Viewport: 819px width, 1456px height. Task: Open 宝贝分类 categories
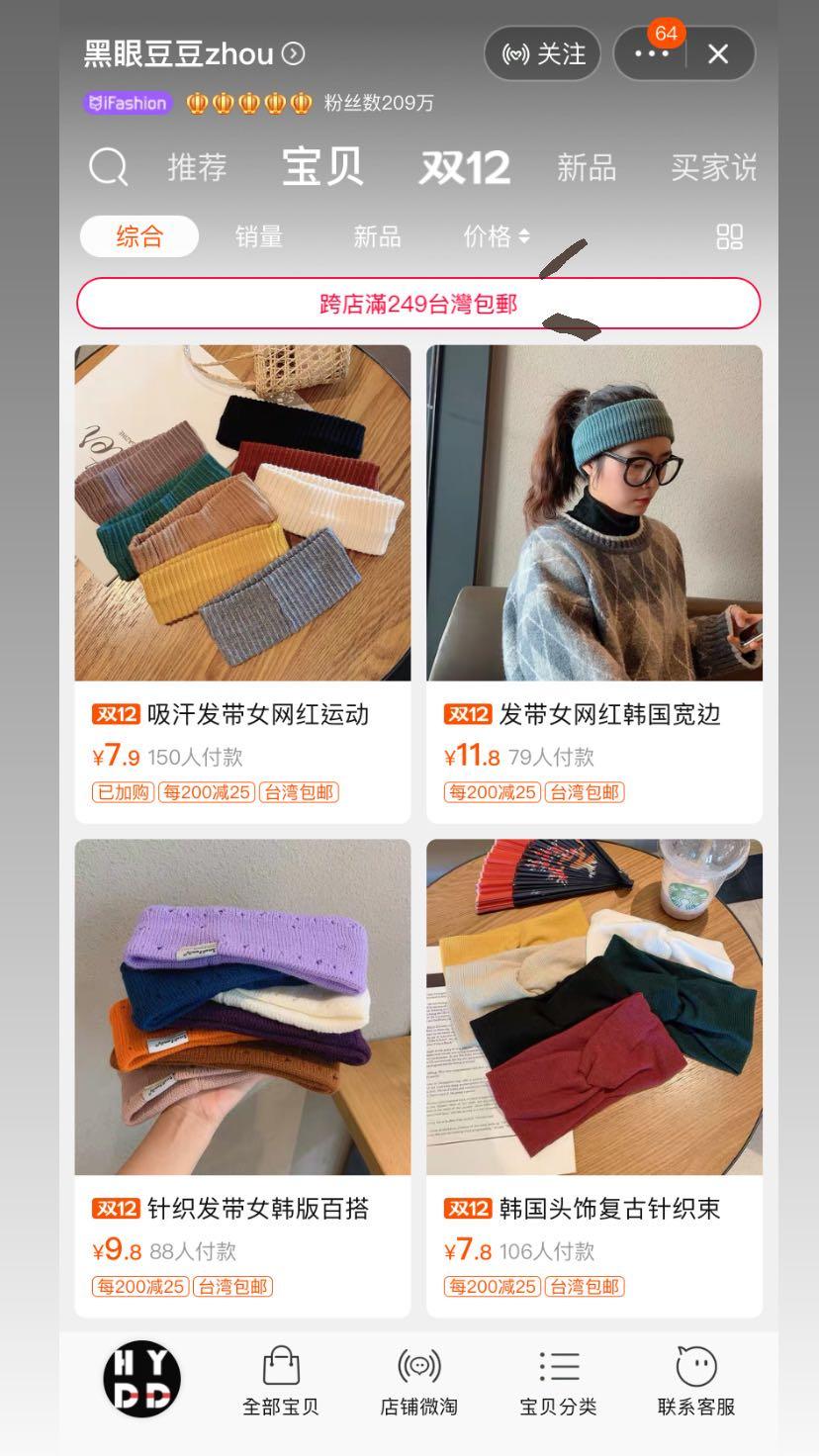tap(559, 1381)
